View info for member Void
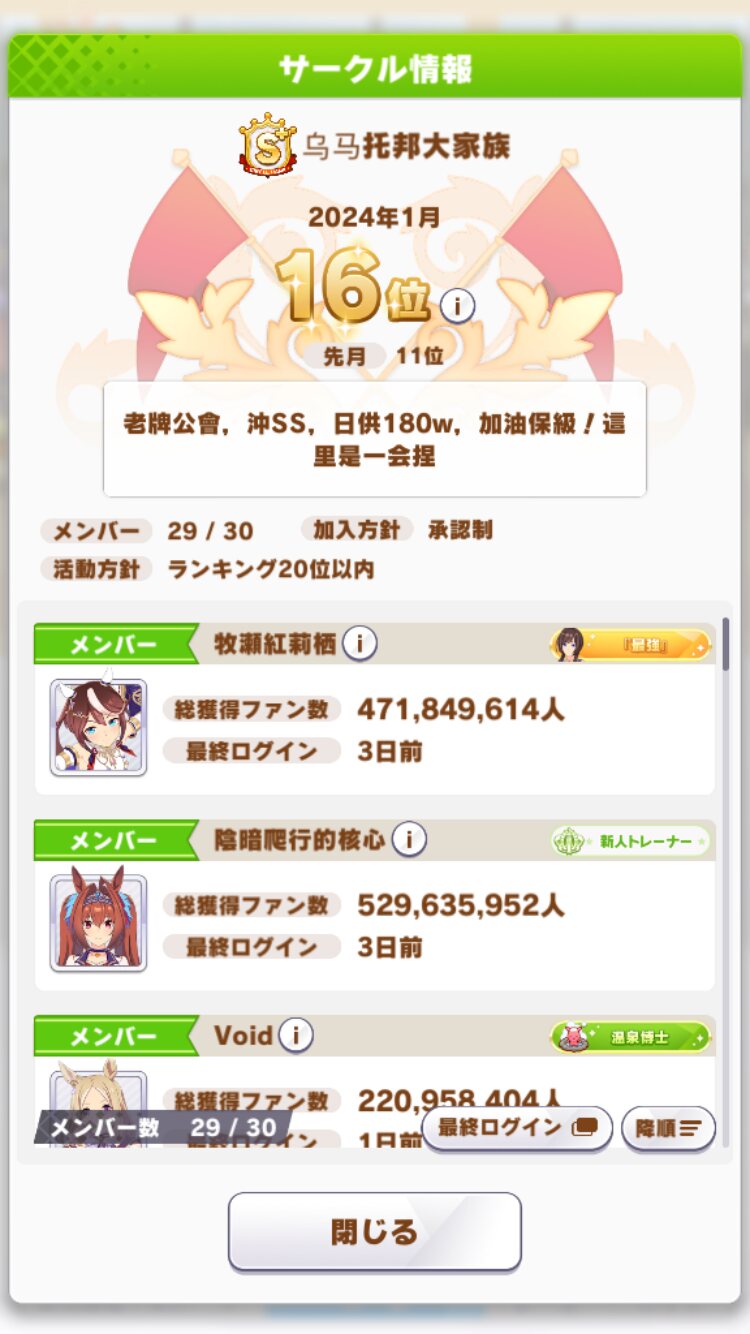Image resolution: width=750 pixels, height=1334 pixels. click(296, 1035)
